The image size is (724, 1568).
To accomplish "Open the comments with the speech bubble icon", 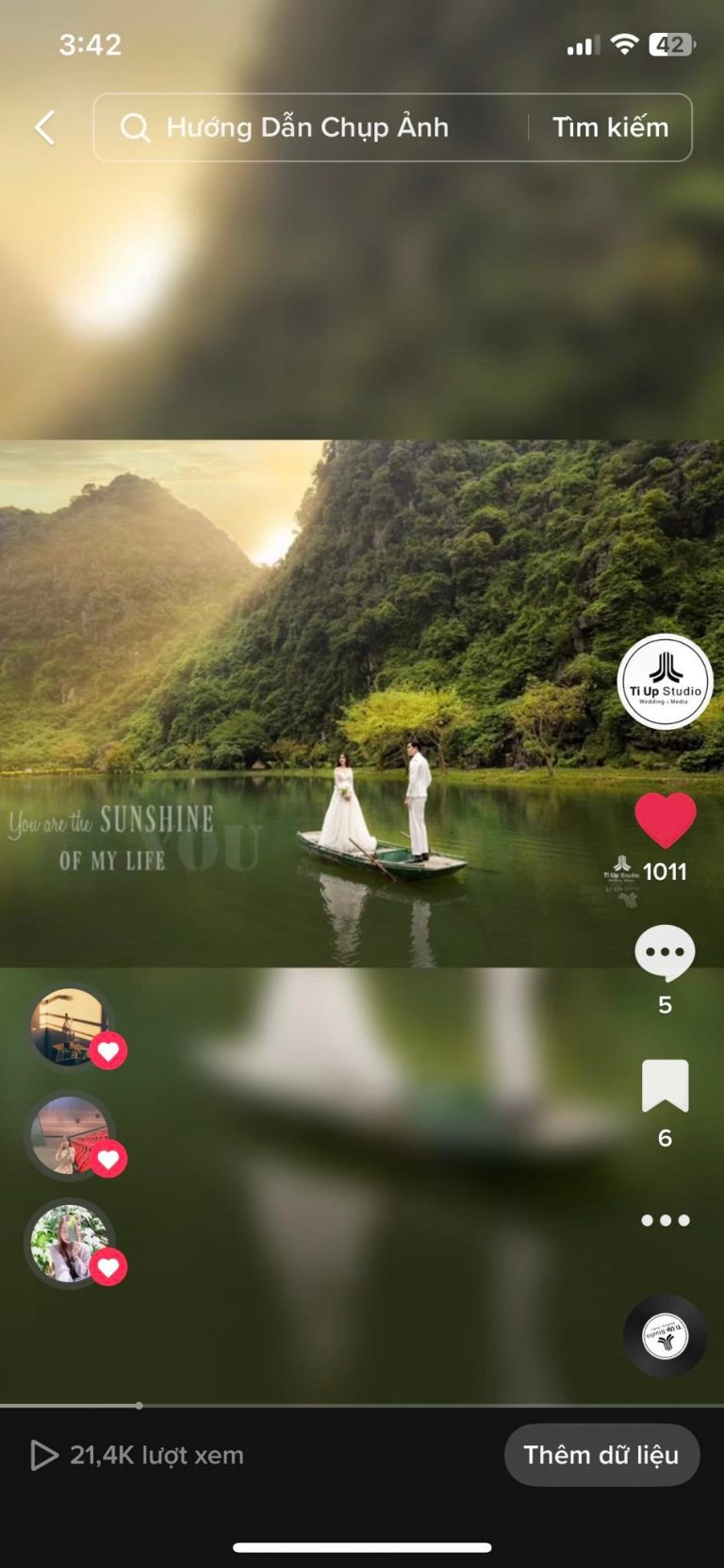I will point(665,953).
